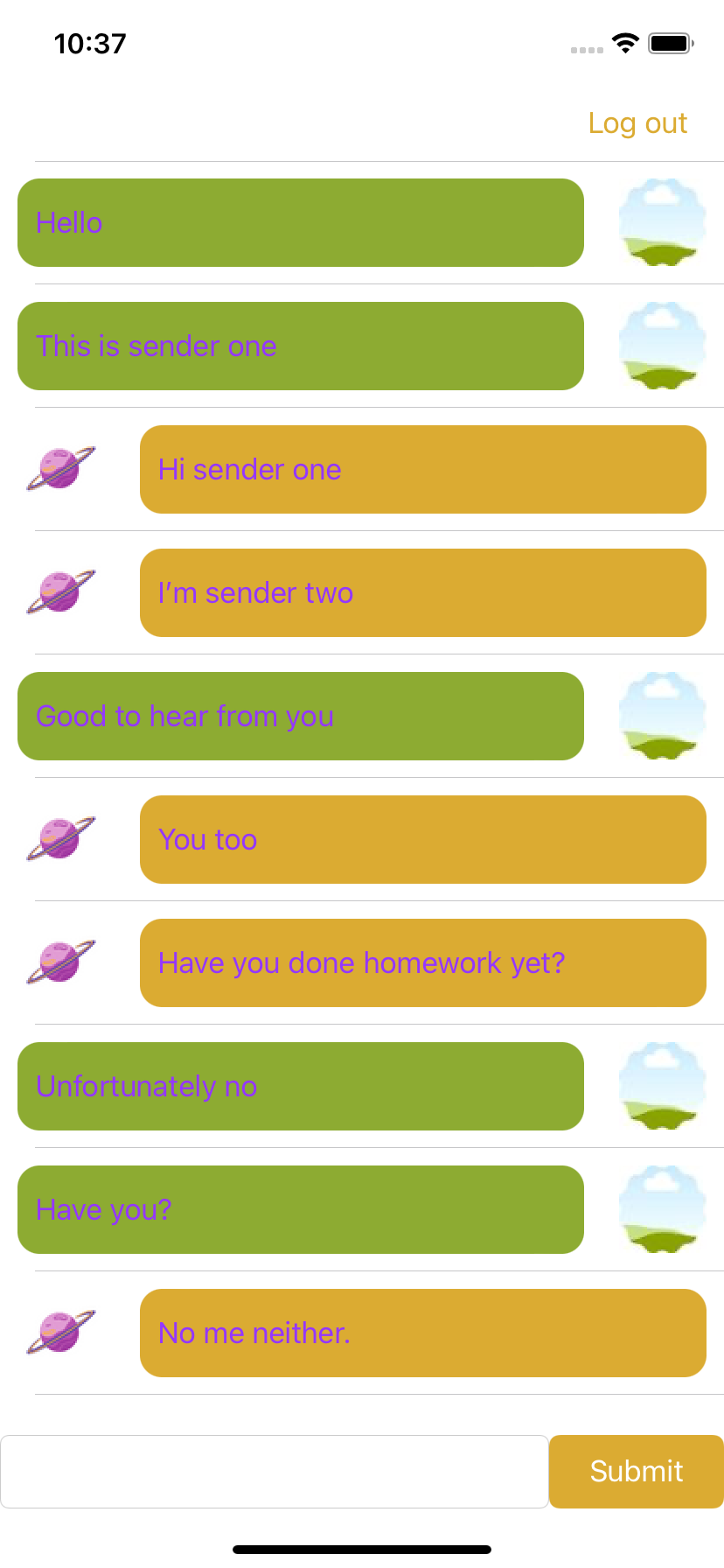Tap the "This is sender one" message bubble
The width and height of the screenshot is (724, 1568).
tap(300, 346)
